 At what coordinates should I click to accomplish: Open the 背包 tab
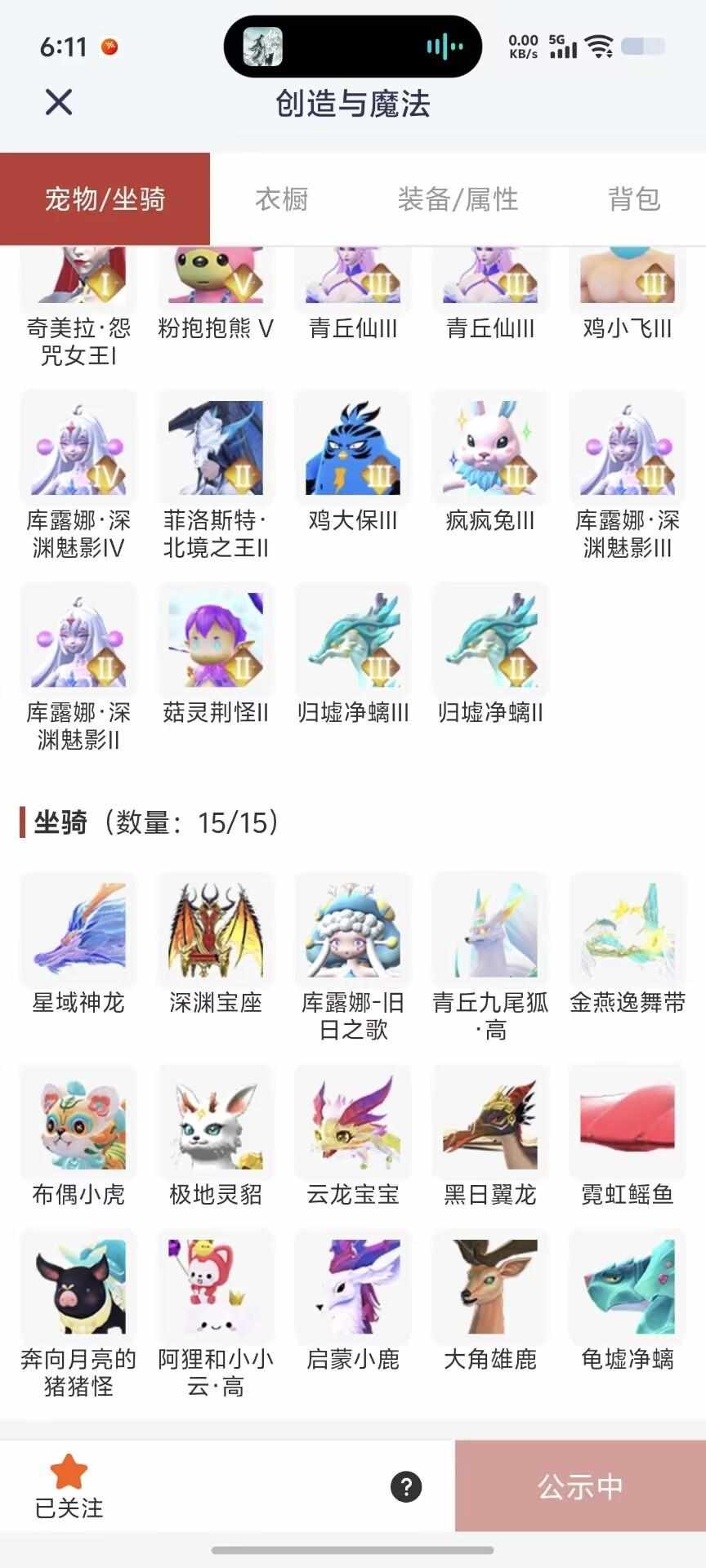pyautogui.click(x=634, y=199)
